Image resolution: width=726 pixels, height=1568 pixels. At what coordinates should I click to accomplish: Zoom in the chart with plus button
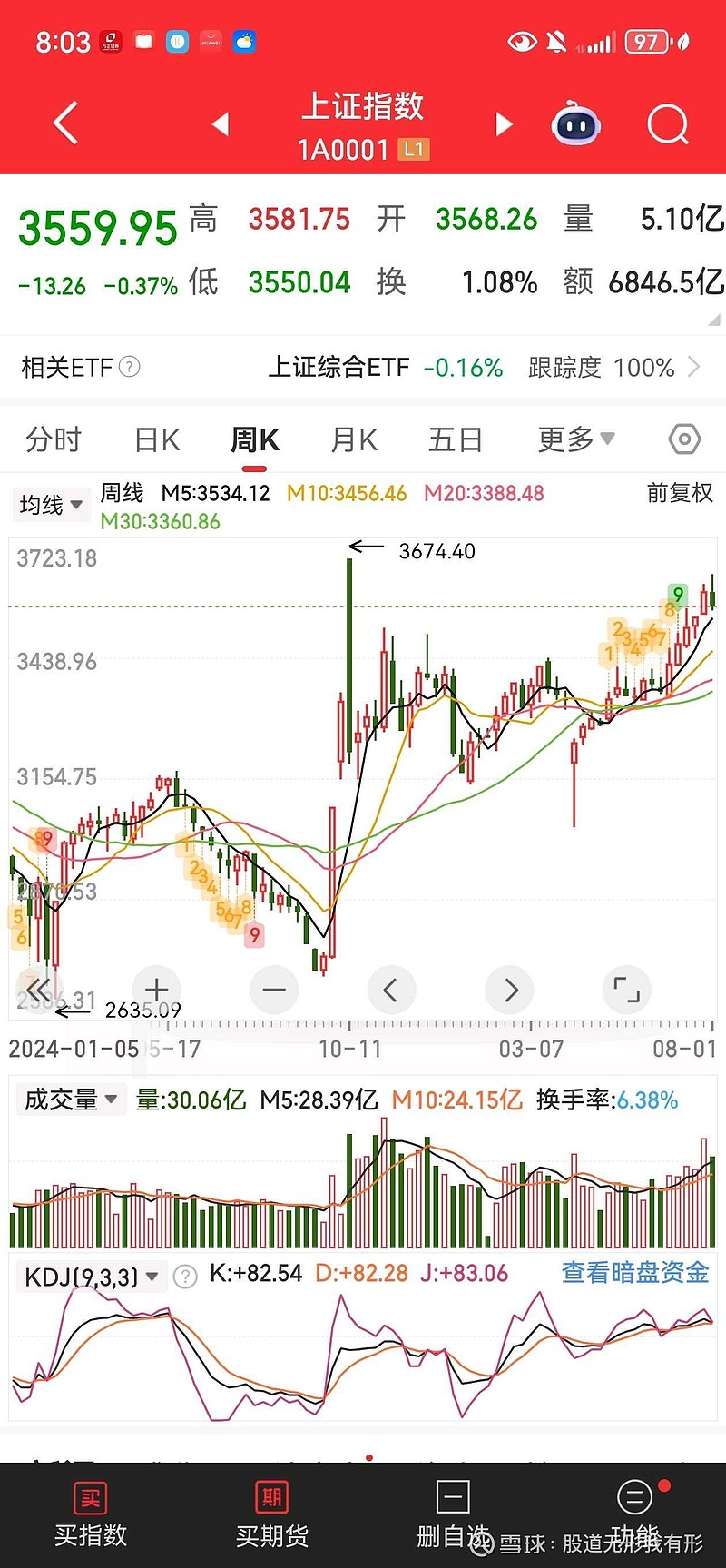(157, 990)
